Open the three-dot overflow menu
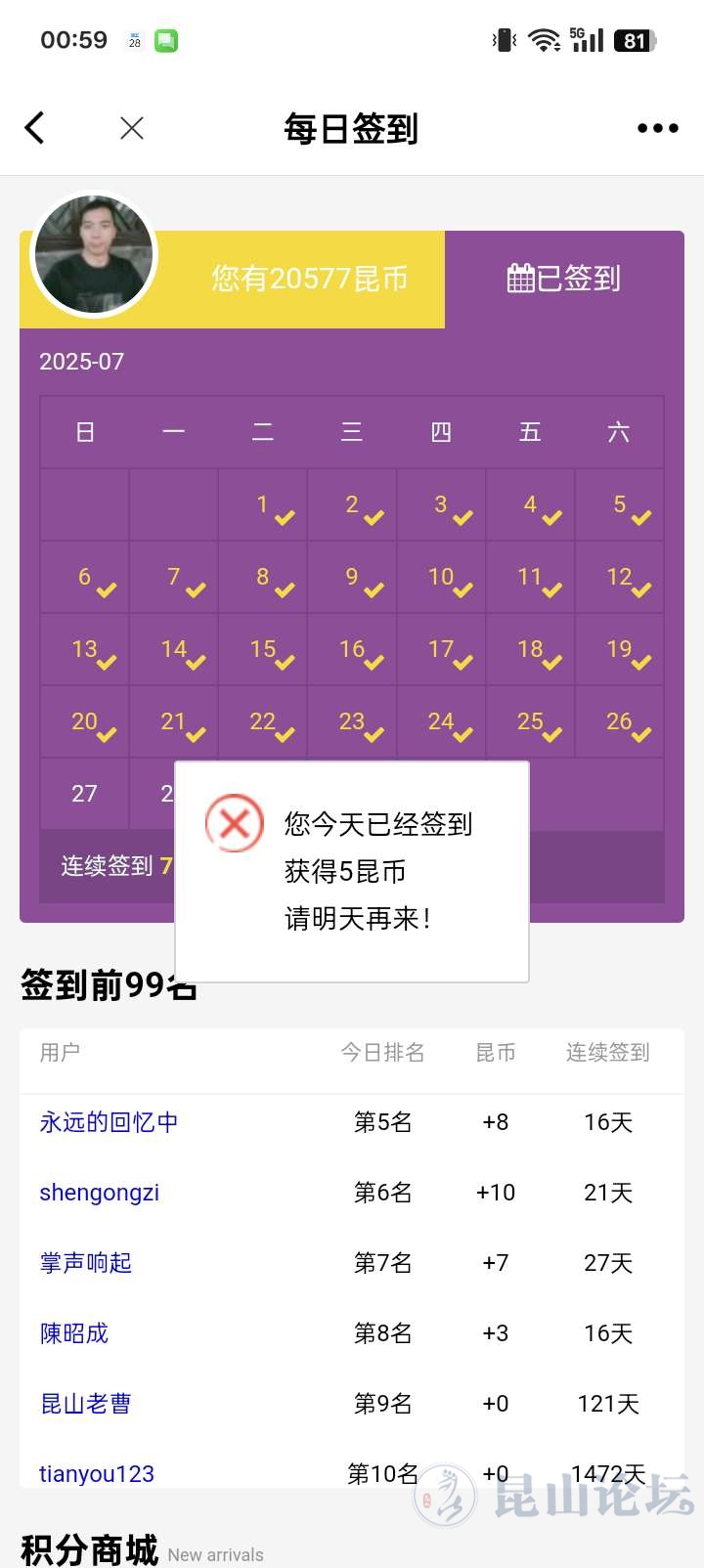 (x=657, y=128)
